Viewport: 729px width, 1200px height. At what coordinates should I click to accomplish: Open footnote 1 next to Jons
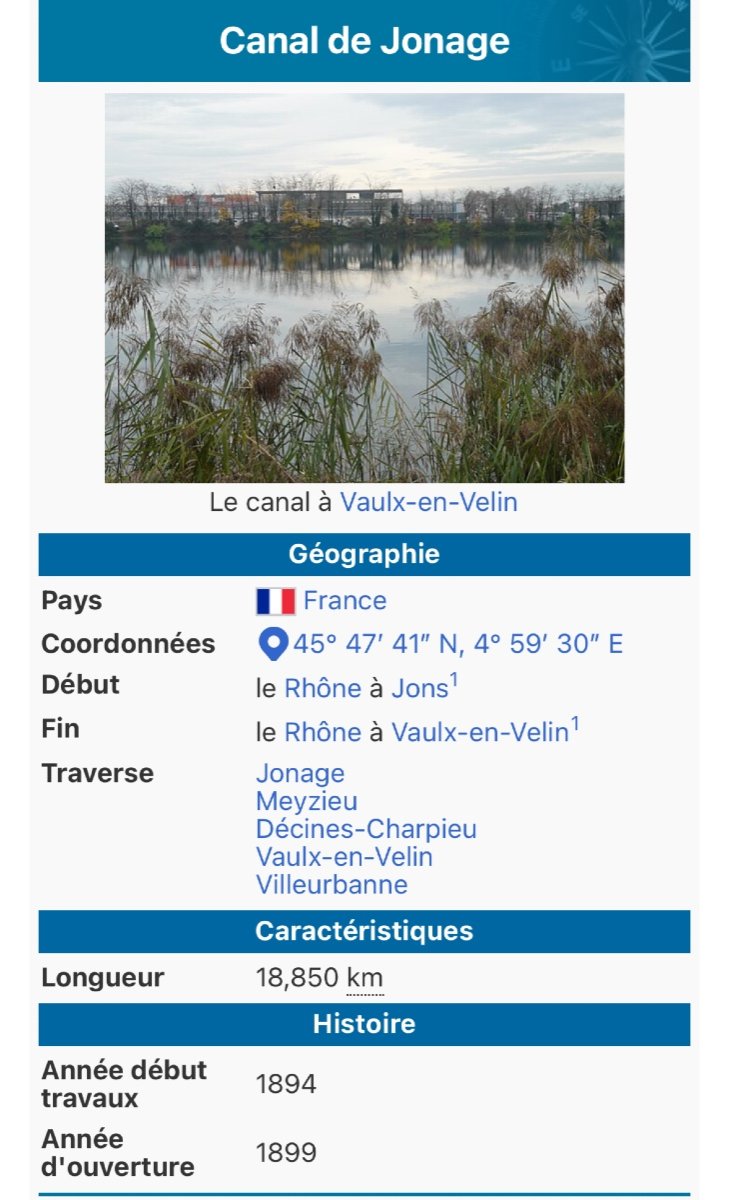pos(454,680)
